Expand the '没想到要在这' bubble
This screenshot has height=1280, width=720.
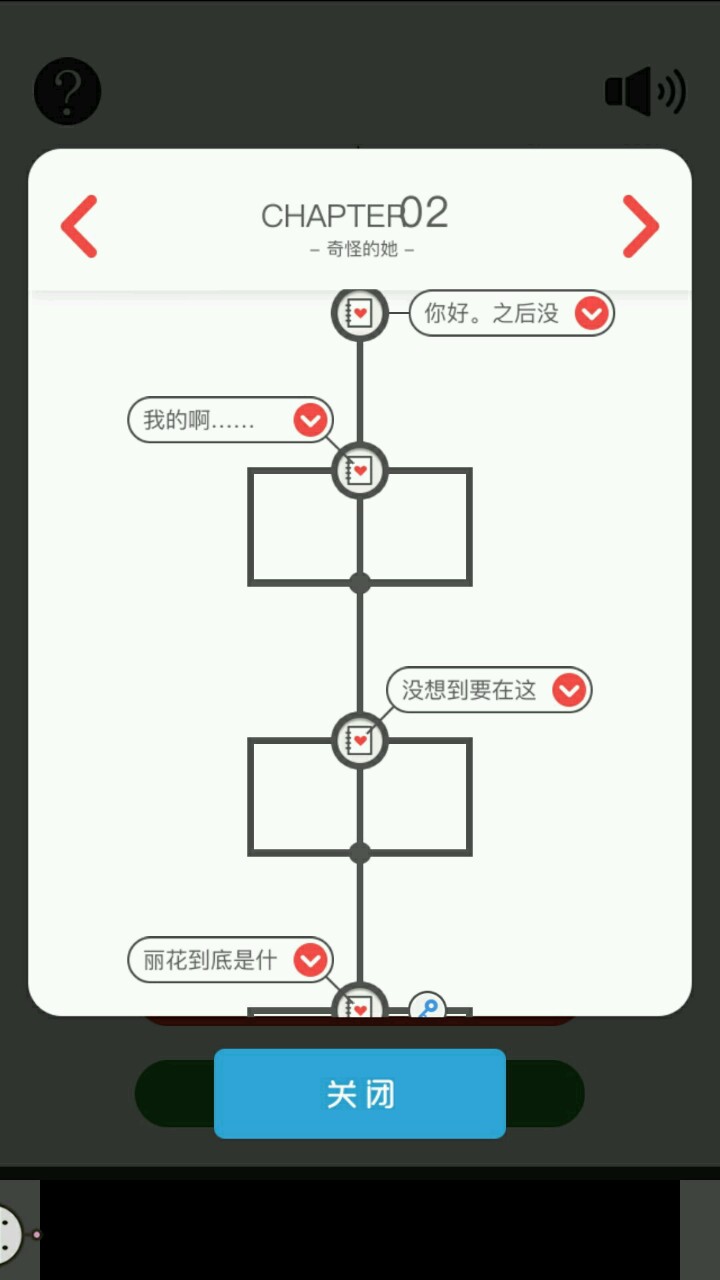coord(568,690)
